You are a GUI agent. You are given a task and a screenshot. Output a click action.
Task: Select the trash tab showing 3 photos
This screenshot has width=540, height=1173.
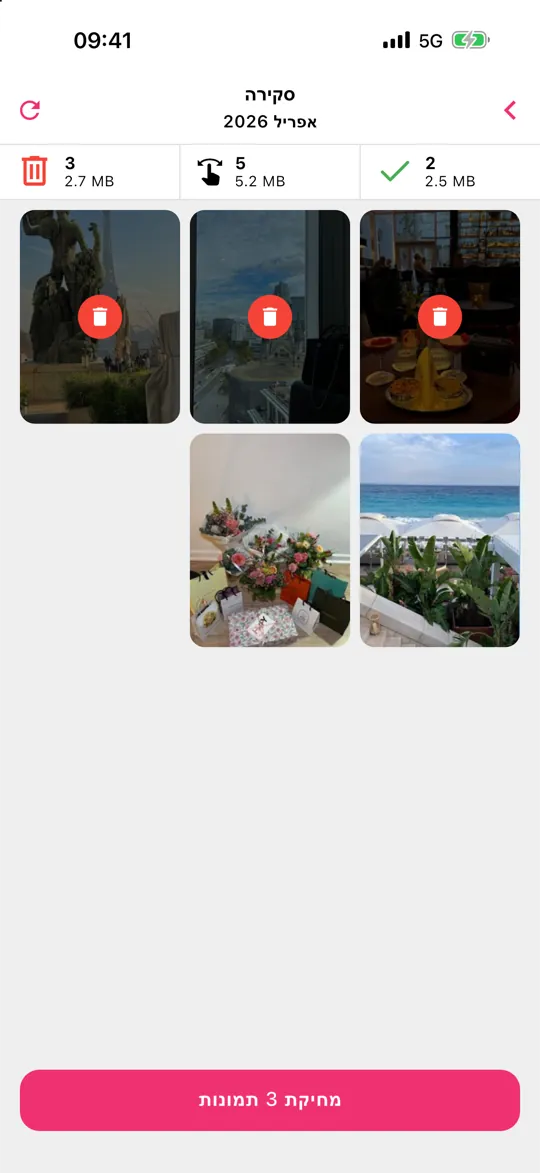coord(90,172)
